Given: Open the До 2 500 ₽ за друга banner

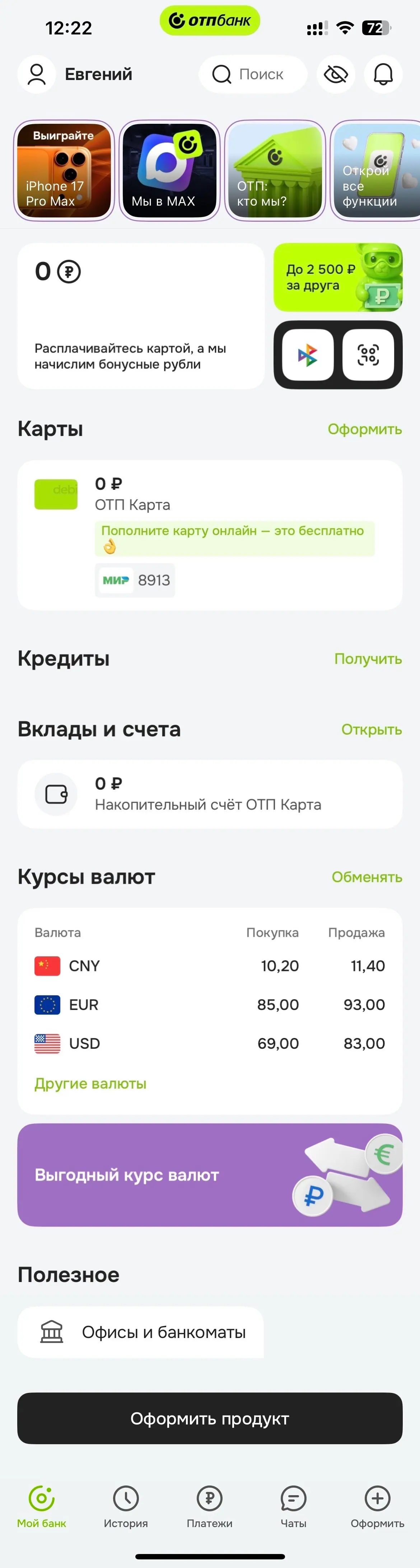Looking at the screenshot, I should pyautogui.click(x=338, y=278).
